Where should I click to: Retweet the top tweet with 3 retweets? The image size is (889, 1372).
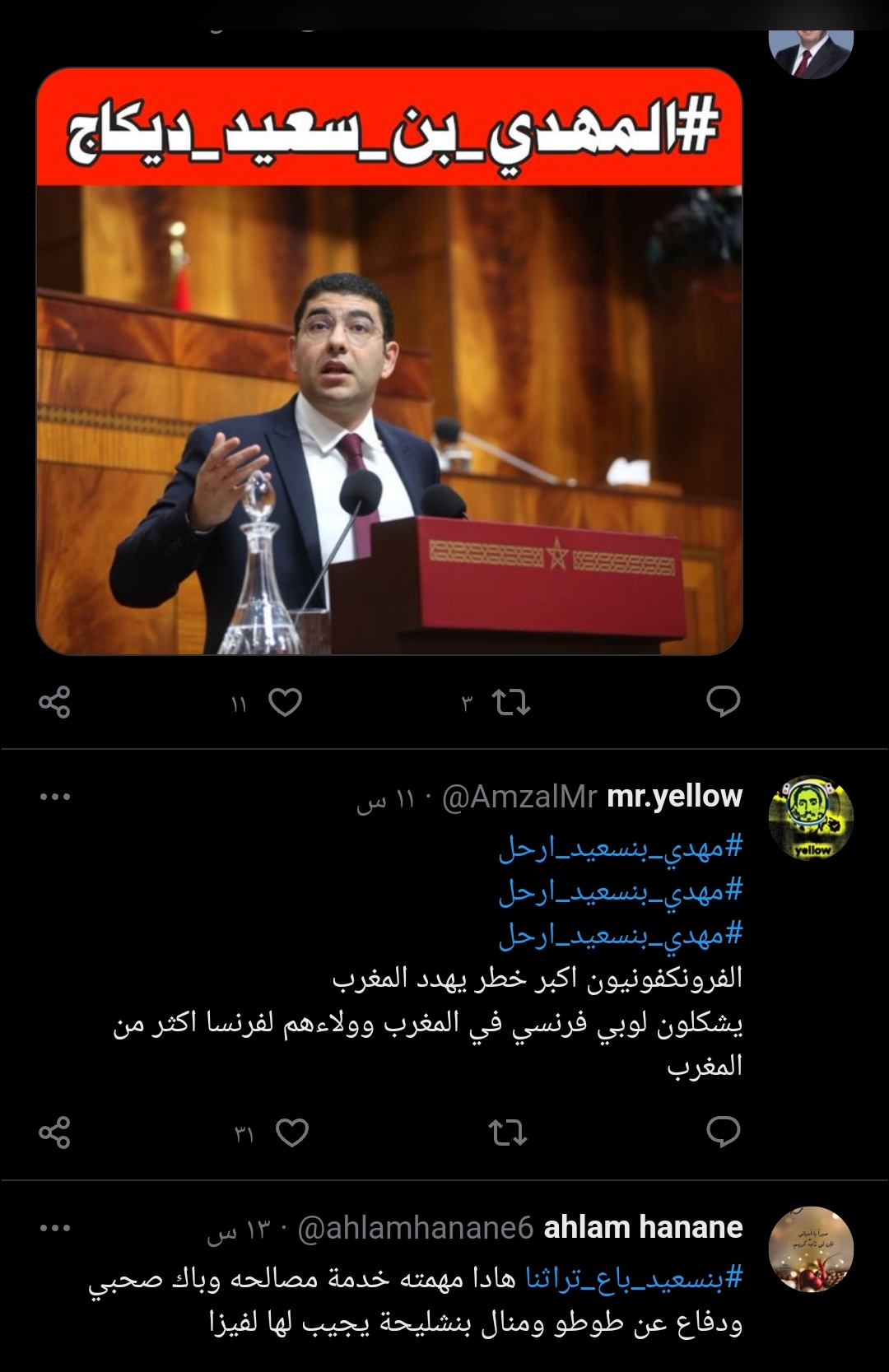(x=510, y=703)
